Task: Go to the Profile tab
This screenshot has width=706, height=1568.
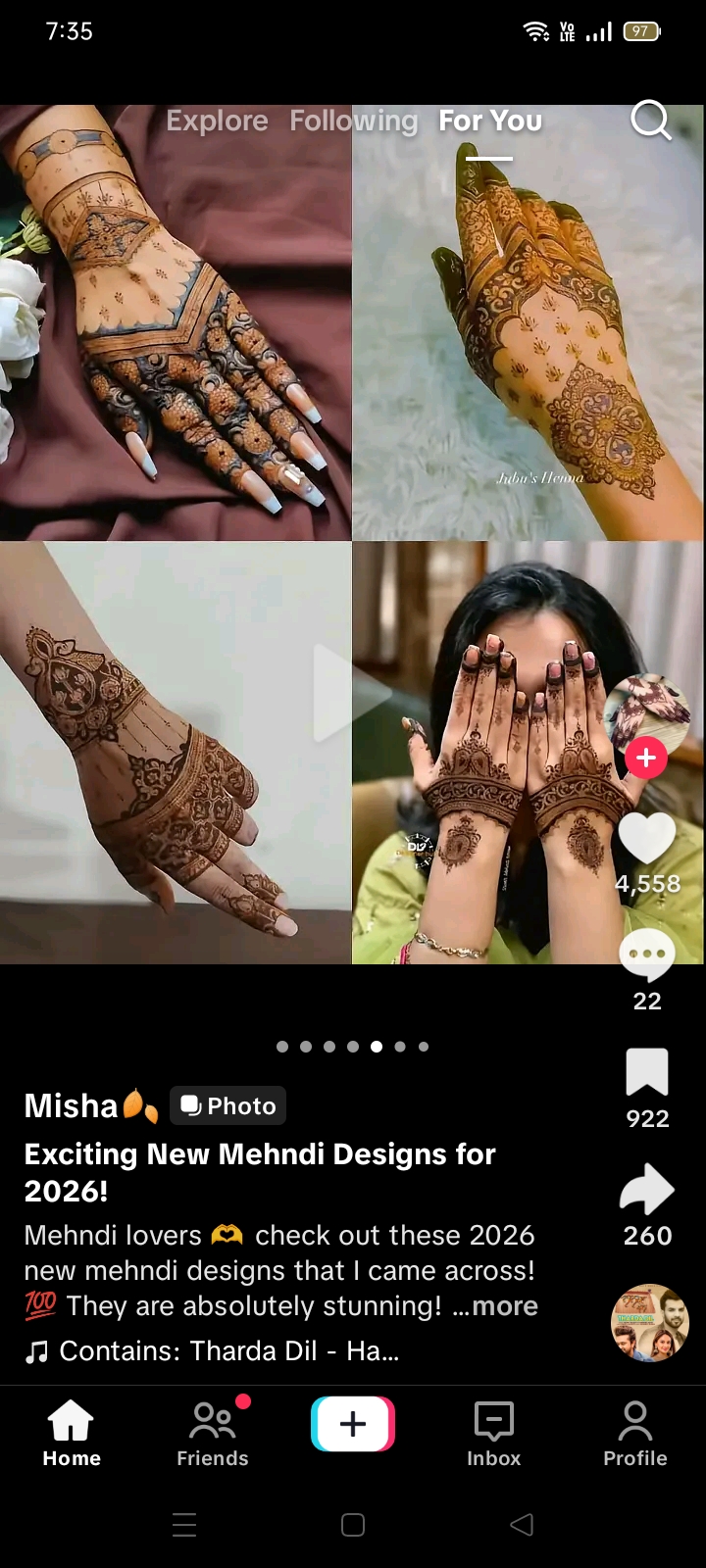Action: click(635, 1434)
